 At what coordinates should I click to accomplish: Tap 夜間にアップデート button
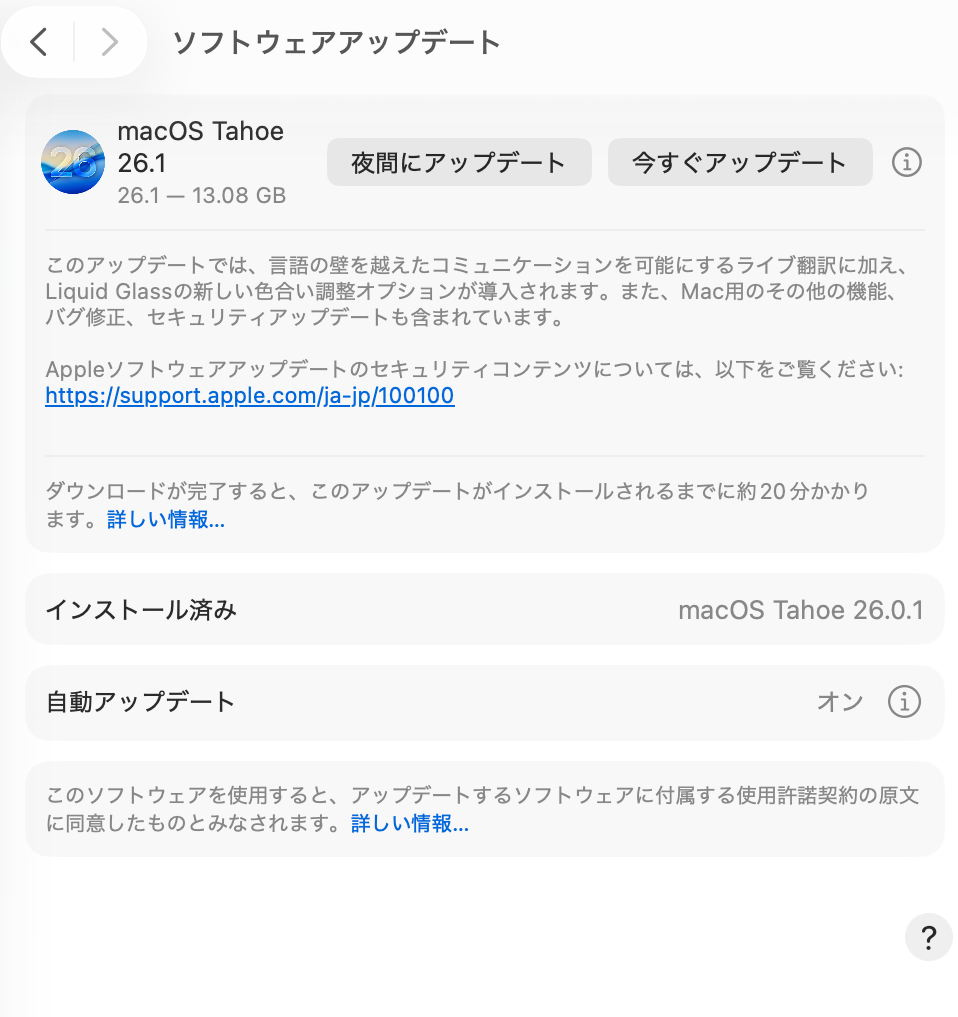459,162
